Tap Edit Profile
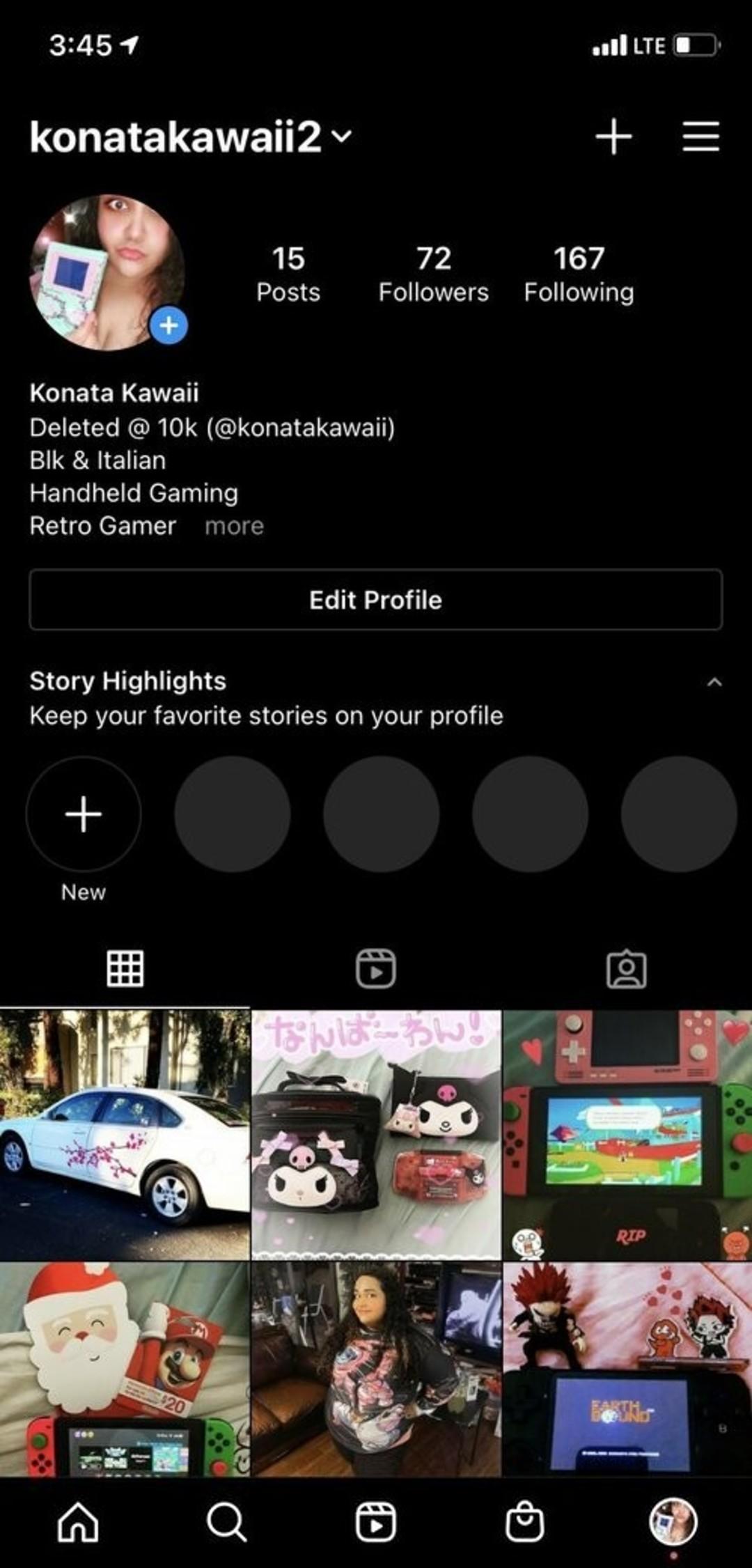Screen dimensions: 752x1568 375,600
